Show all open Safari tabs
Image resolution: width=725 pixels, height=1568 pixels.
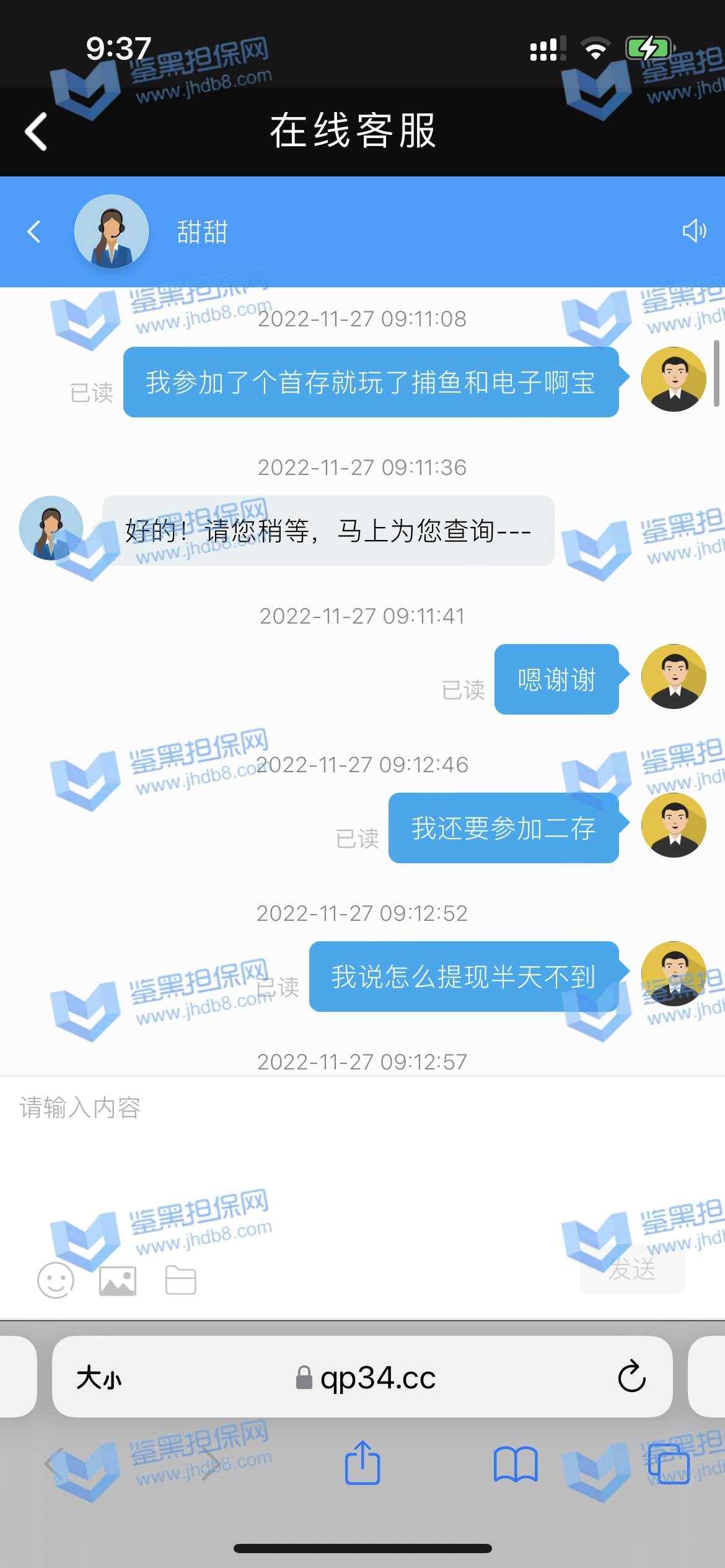(669, 1465)
